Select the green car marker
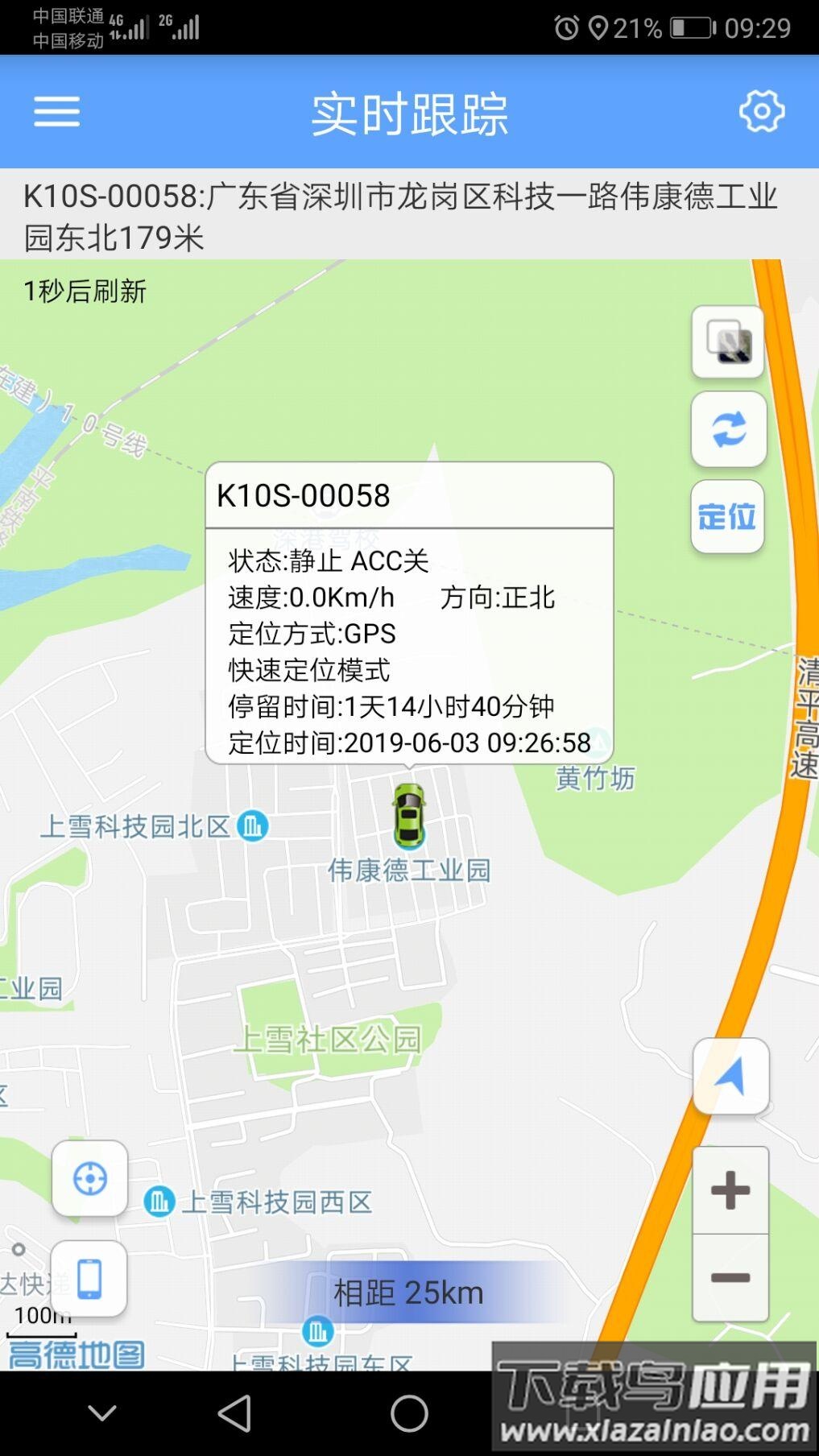This screenshot has height=1456, width=819. pos(409,816)
